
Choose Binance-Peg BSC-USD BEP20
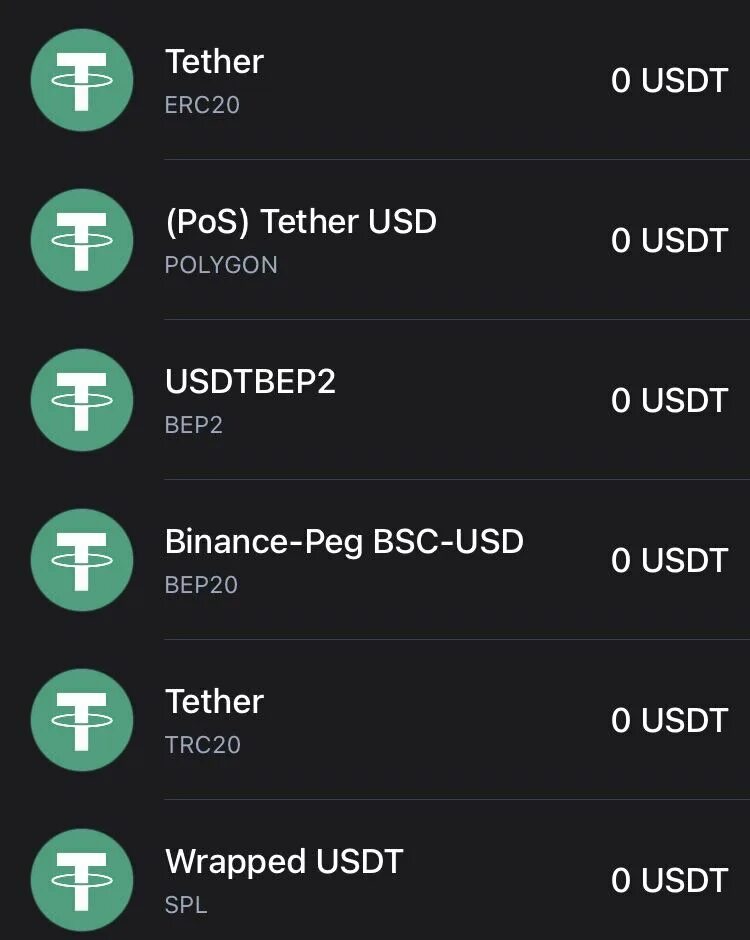(375, 560)
